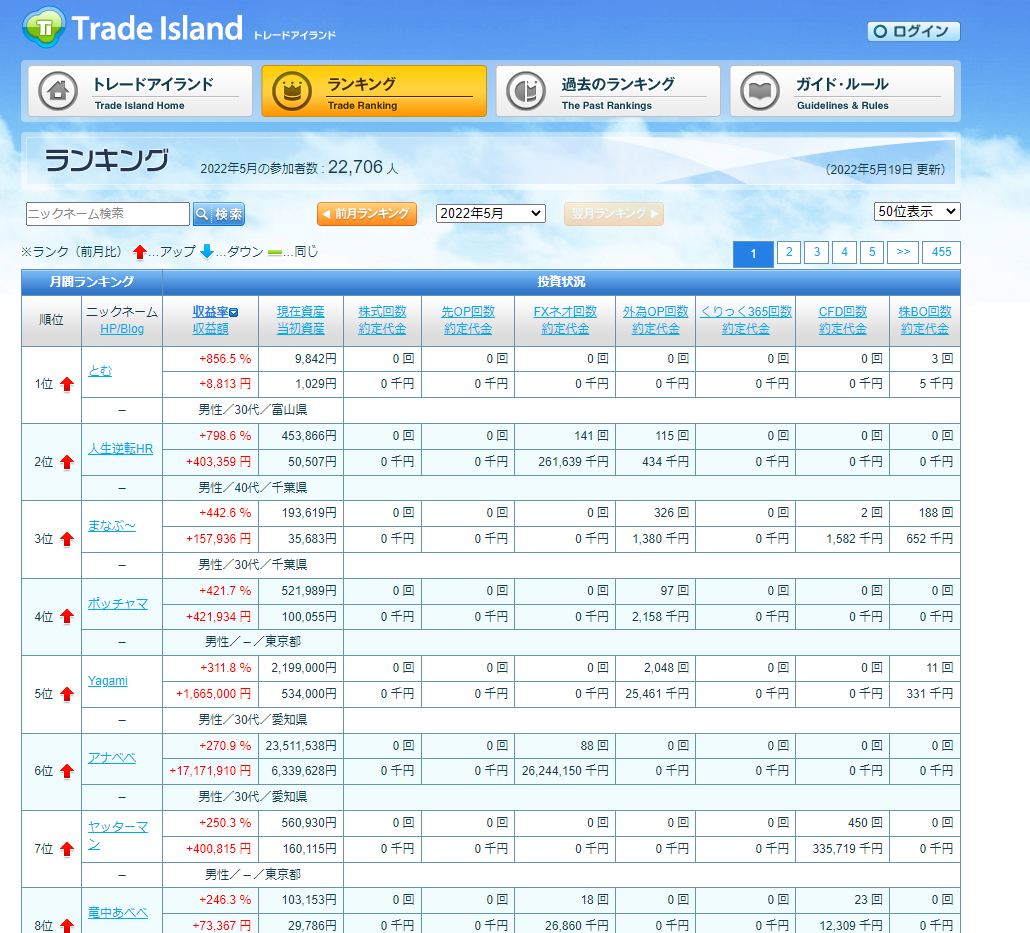Sort by FXネオ回数 column header

565,312
